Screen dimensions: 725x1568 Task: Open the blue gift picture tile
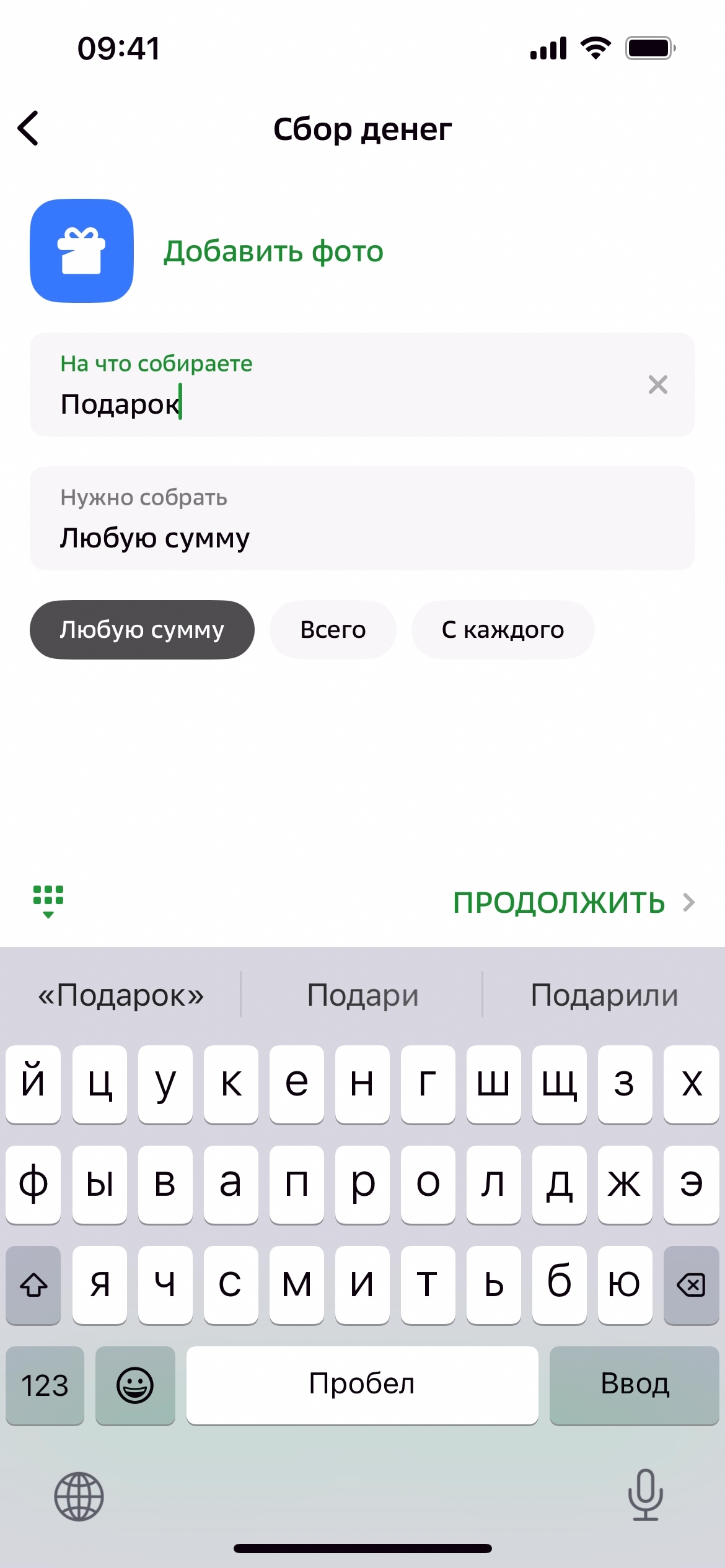tap(82, 251)
